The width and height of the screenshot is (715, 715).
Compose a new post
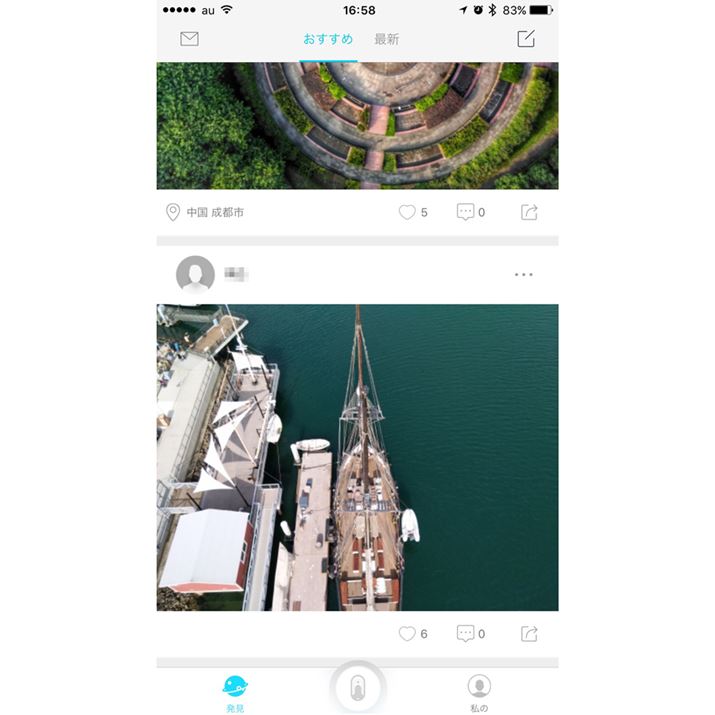(x=526, y=39)
